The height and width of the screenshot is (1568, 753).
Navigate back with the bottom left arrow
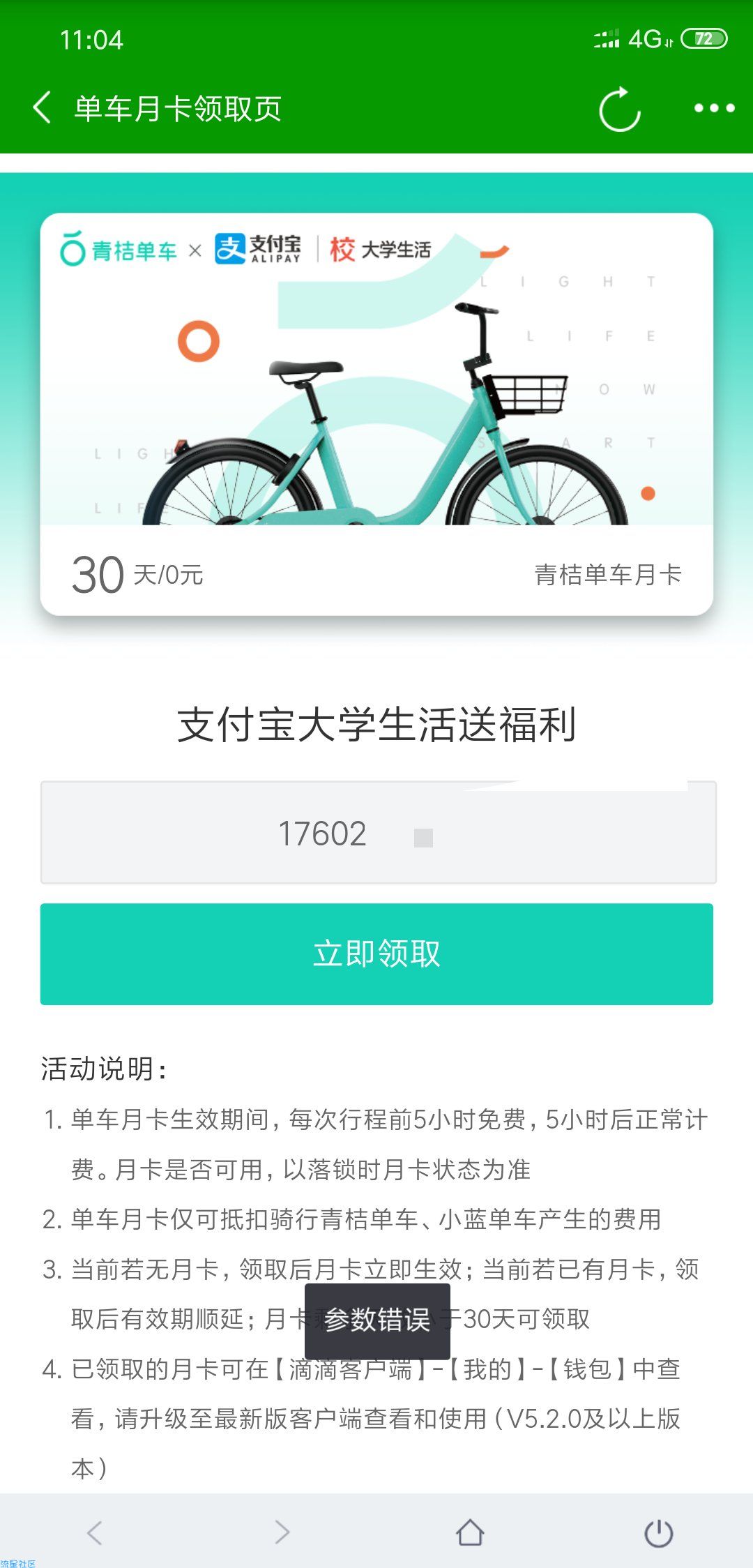(x=95, y=1532)
